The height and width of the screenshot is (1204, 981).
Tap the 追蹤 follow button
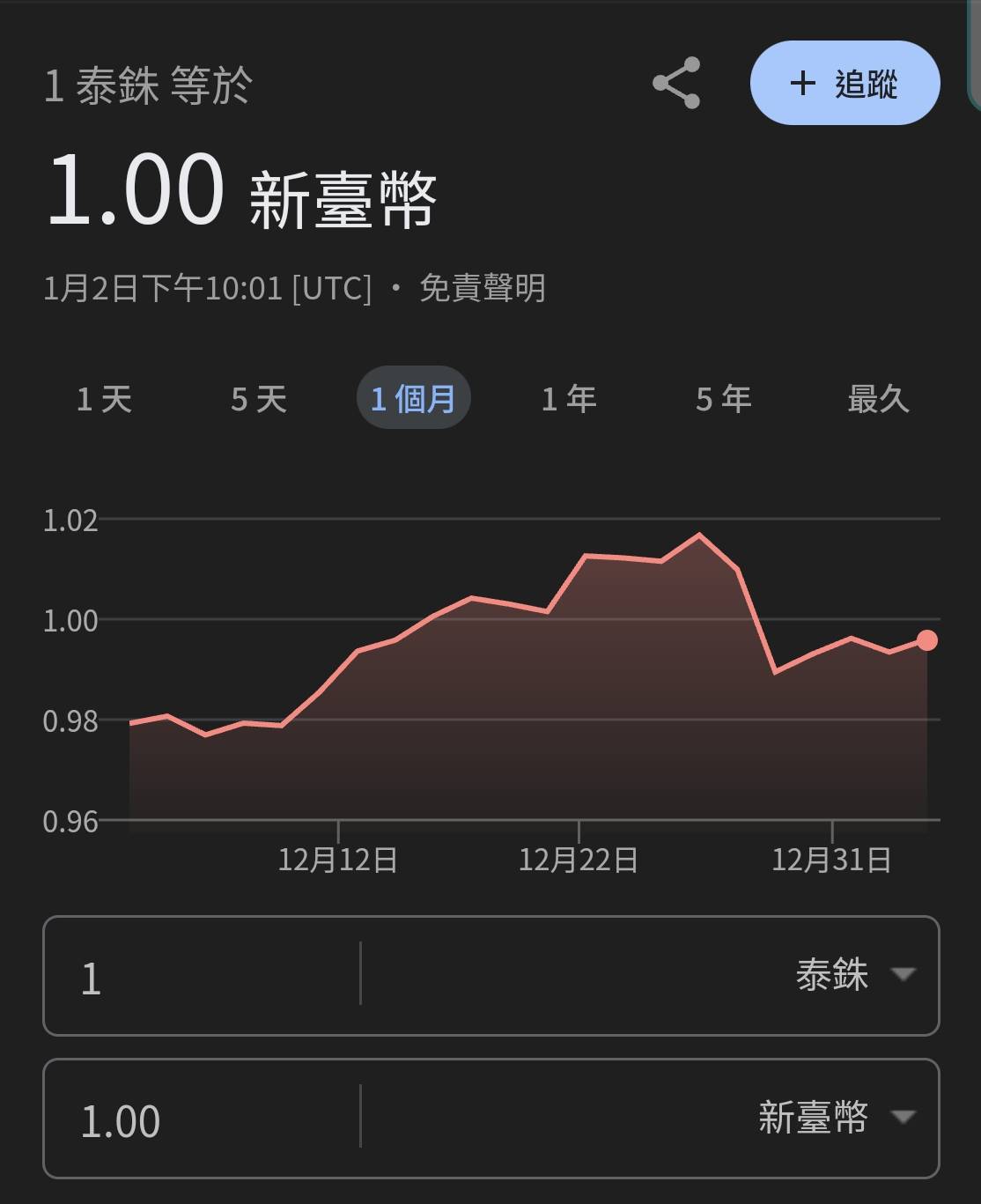[845, 83]
